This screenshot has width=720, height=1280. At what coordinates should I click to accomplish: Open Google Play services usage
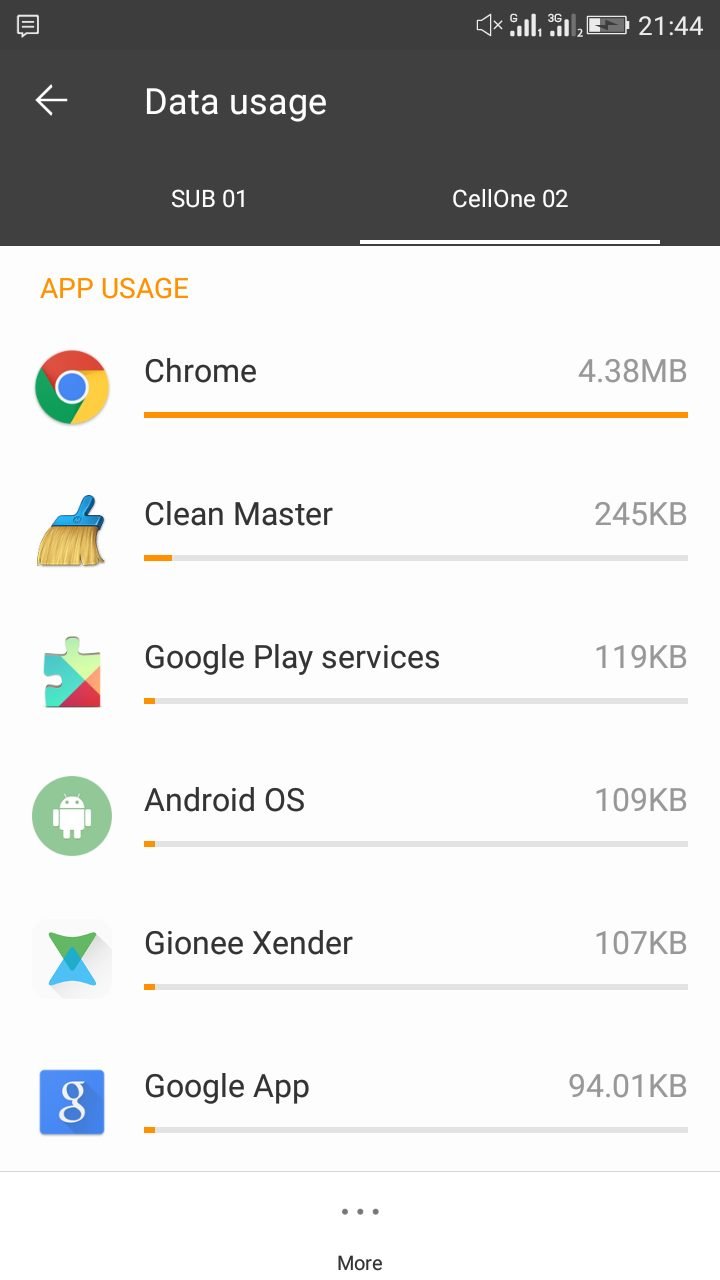360,674
